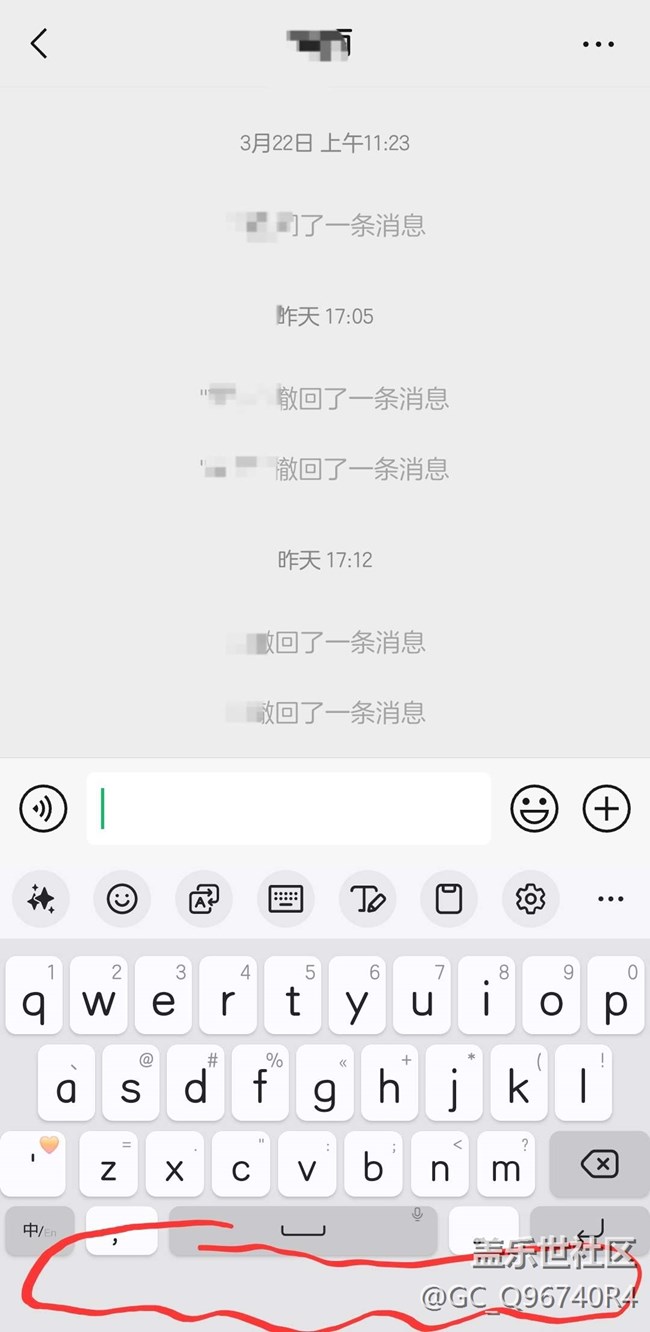Open the keyboard translate tool

pos(204,899)
